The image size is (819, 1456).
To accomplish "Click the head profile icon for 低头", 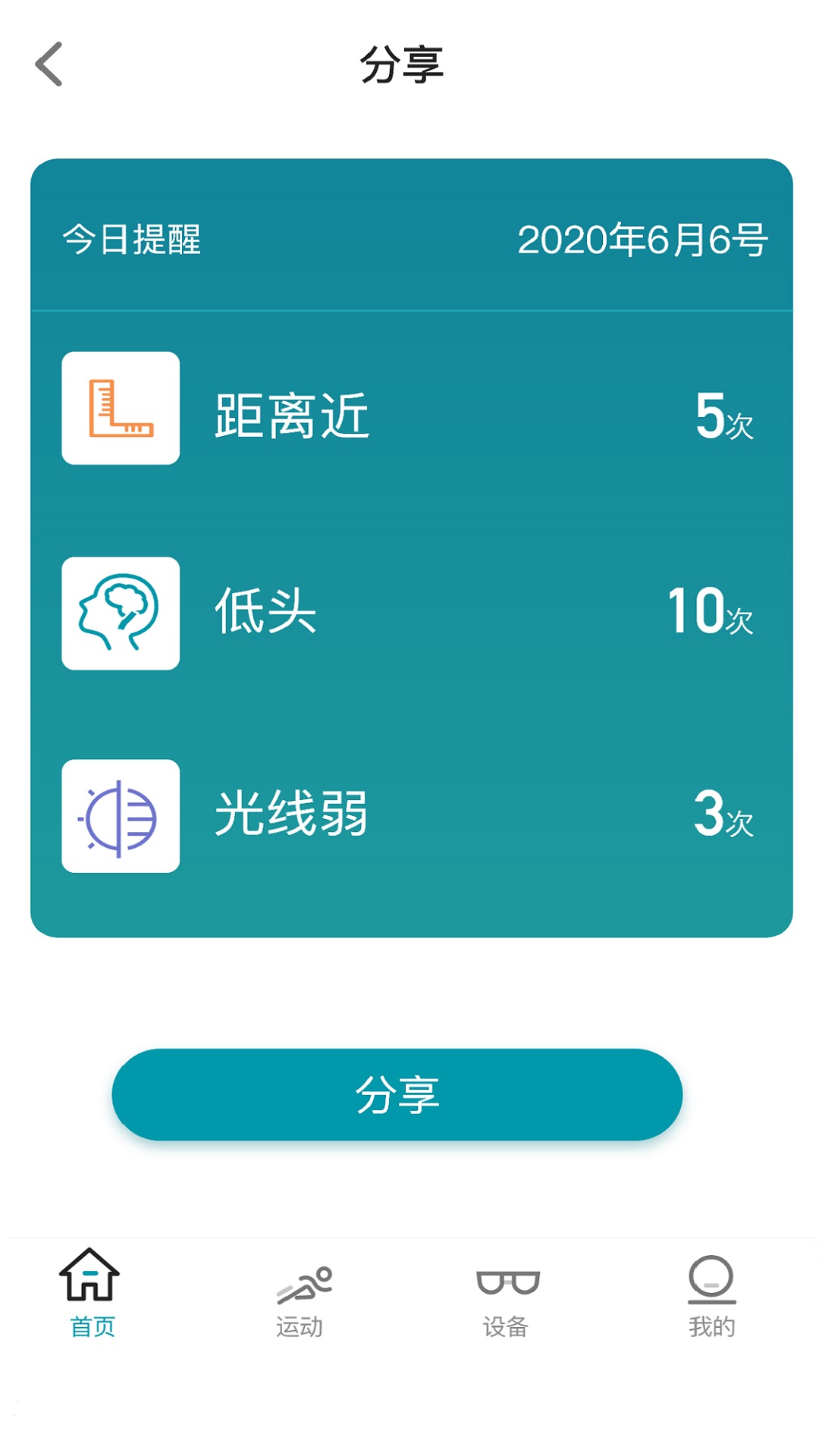I will coord(121,615).
